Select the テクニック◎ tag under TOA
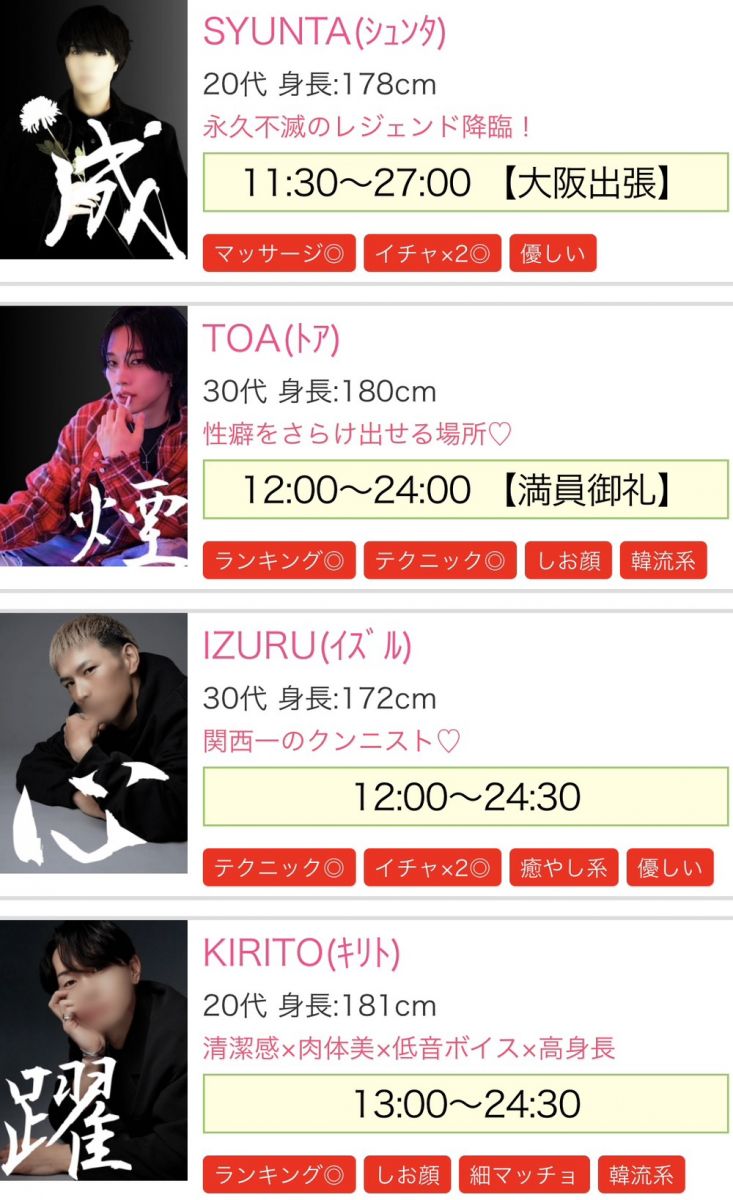Screen dimensions: 733x1200 [x=440, y=561]
